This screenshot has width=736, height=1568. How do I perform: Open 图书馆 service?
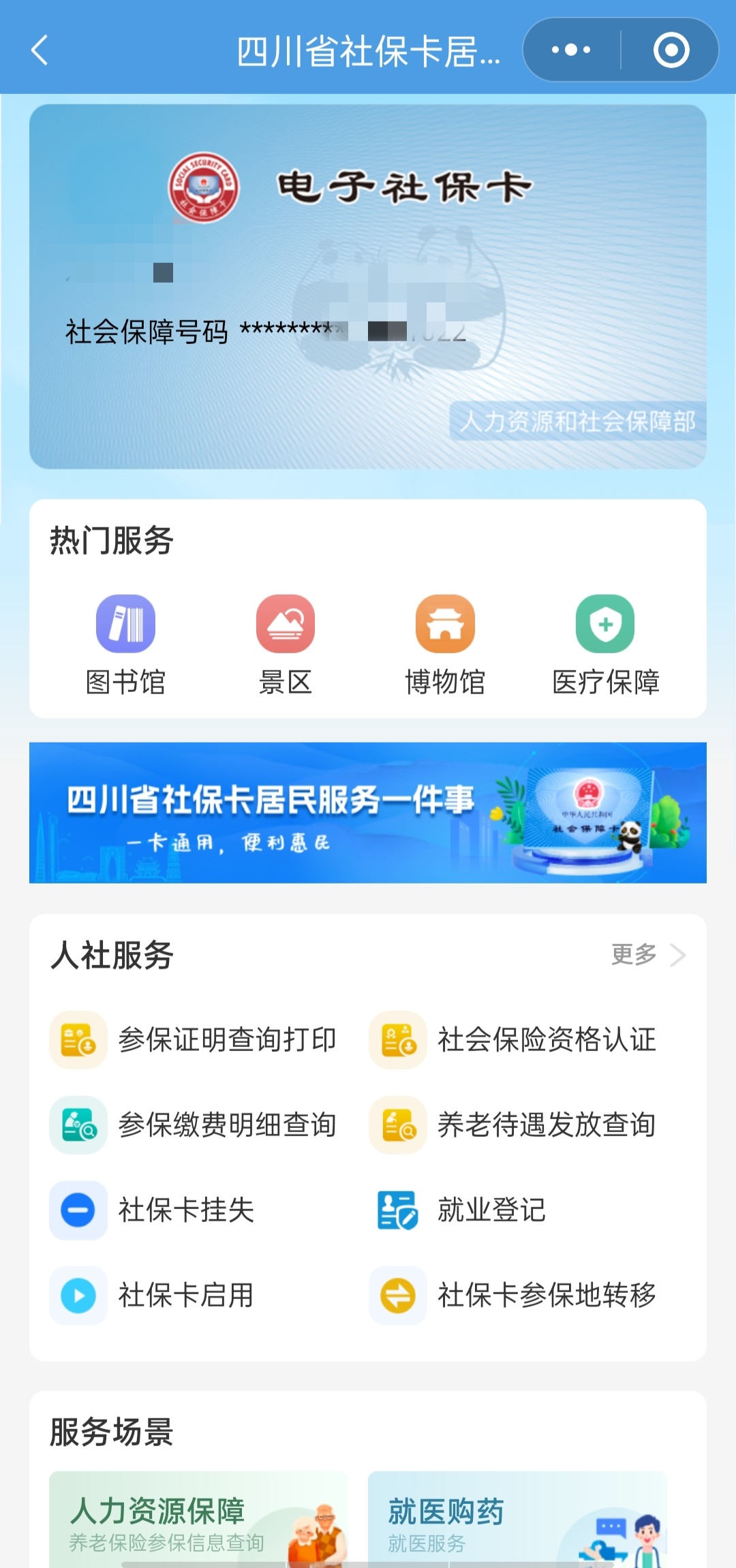[x=125, y=644]
